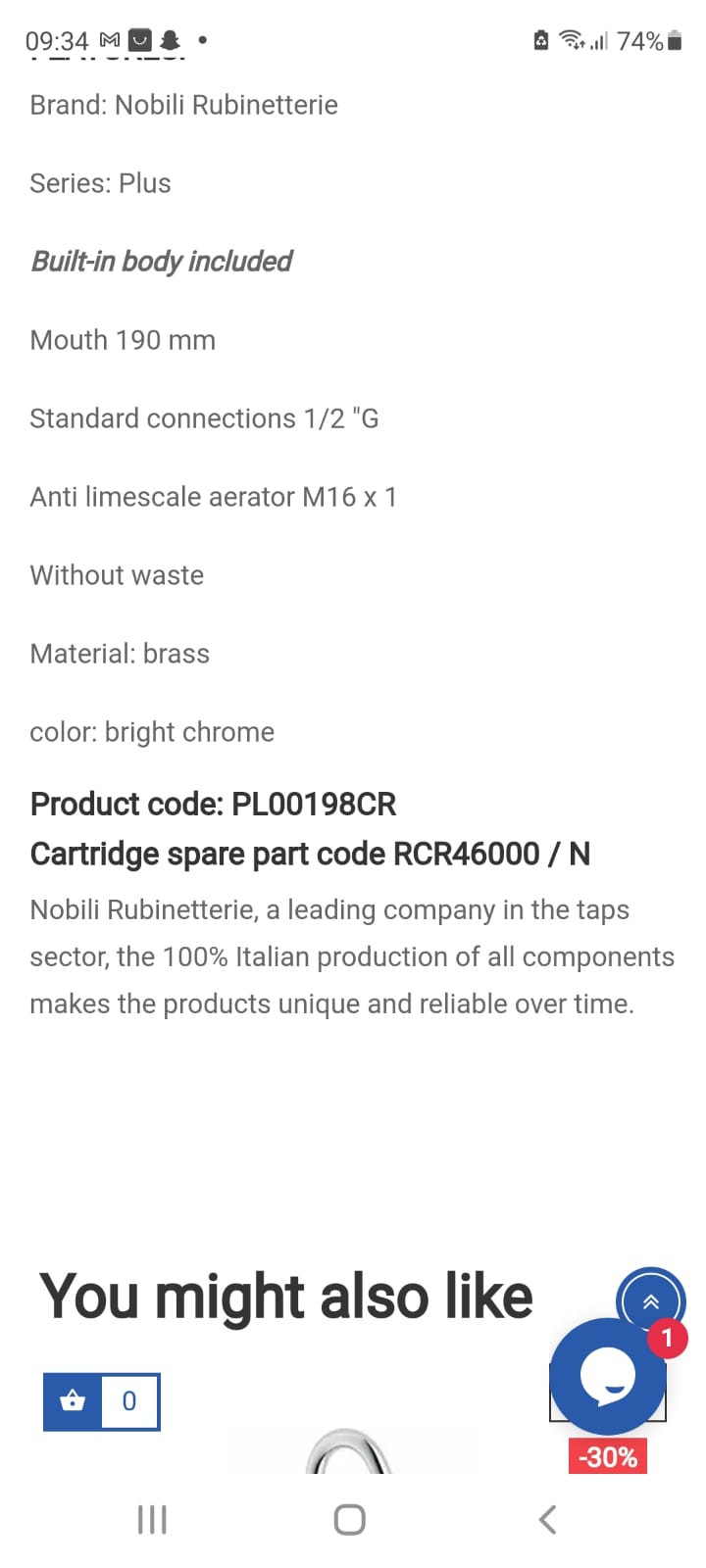Go to the phone home screen
The width and height of the screenshot is (706, 1568).
[x=350, y=1520]
